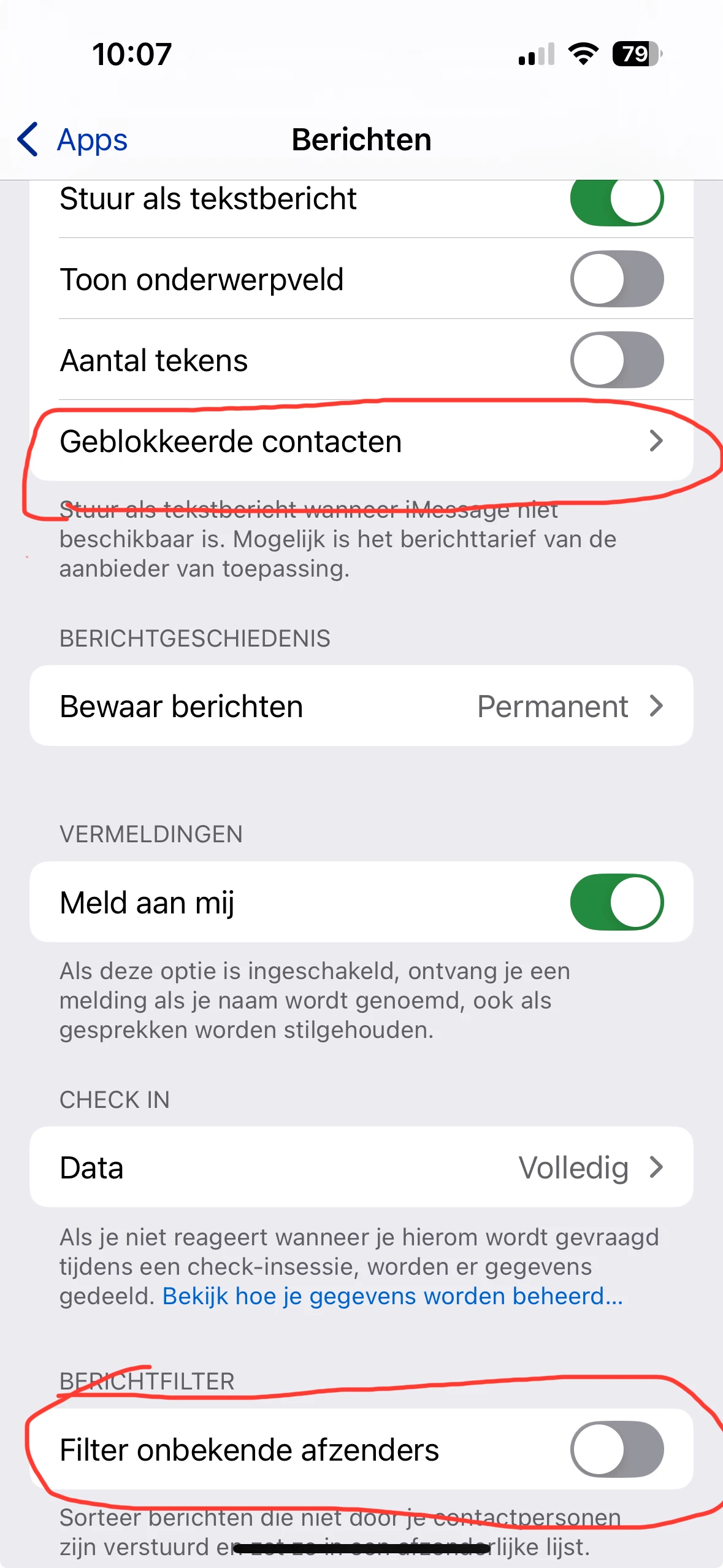This screenshot has height=1568, width=723.
Task: Go back to Apps settings
Action: pos(72,140)
